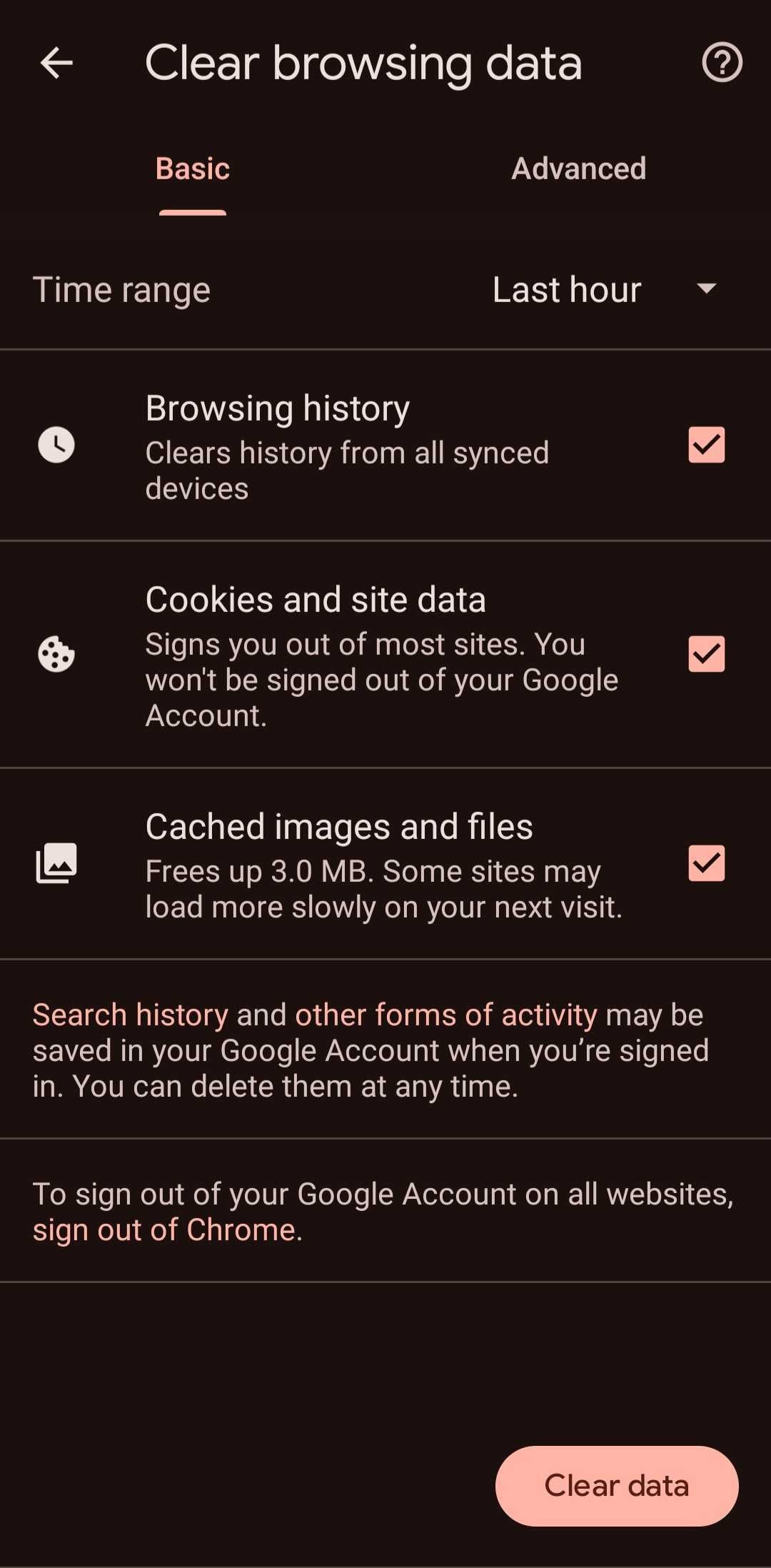Click the Clear browsing data title

pyautogui.click(x=363, y=62)
